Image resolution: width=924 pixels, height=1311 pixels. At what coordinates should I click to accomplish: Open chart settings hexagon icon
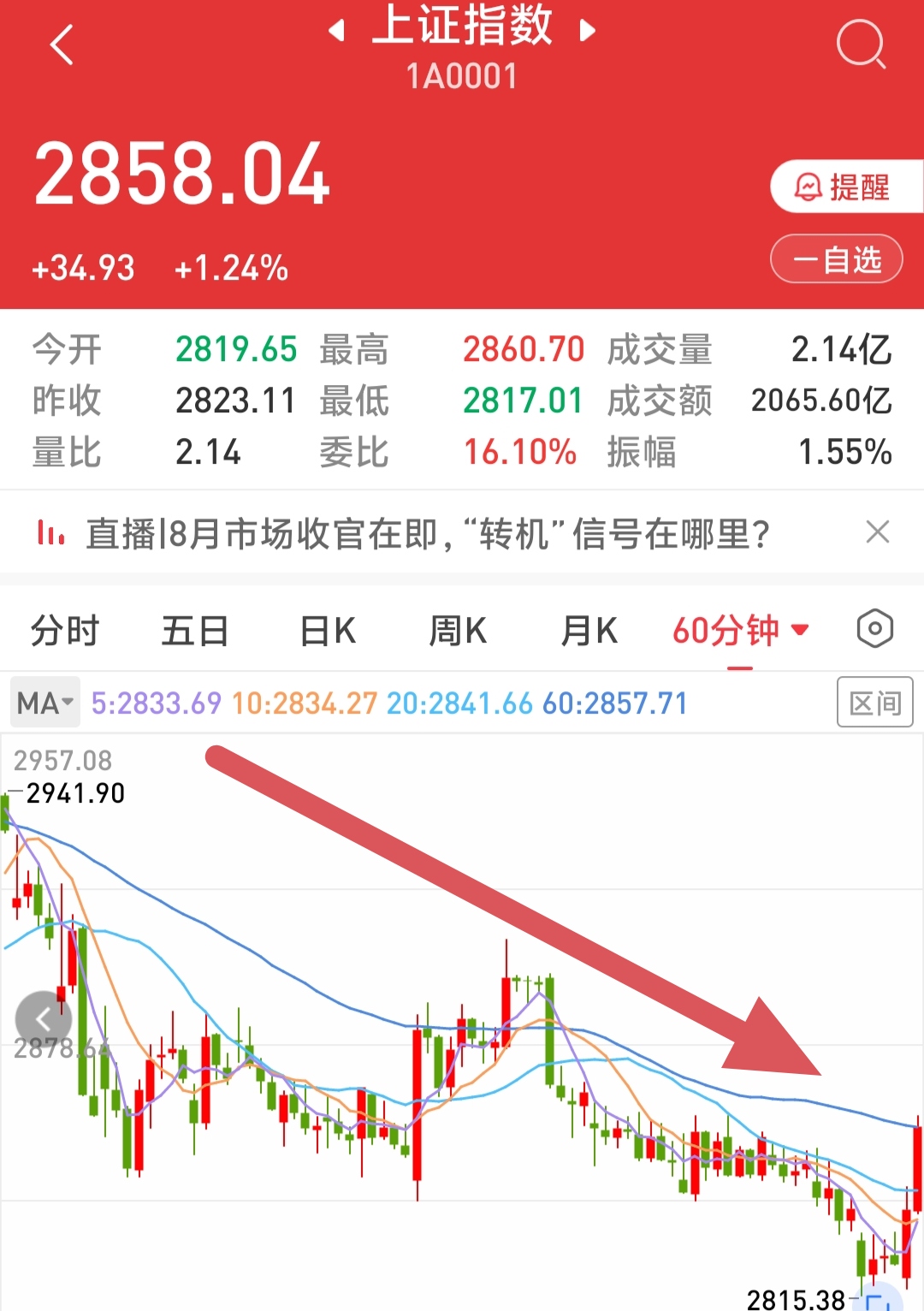(874, 629)
